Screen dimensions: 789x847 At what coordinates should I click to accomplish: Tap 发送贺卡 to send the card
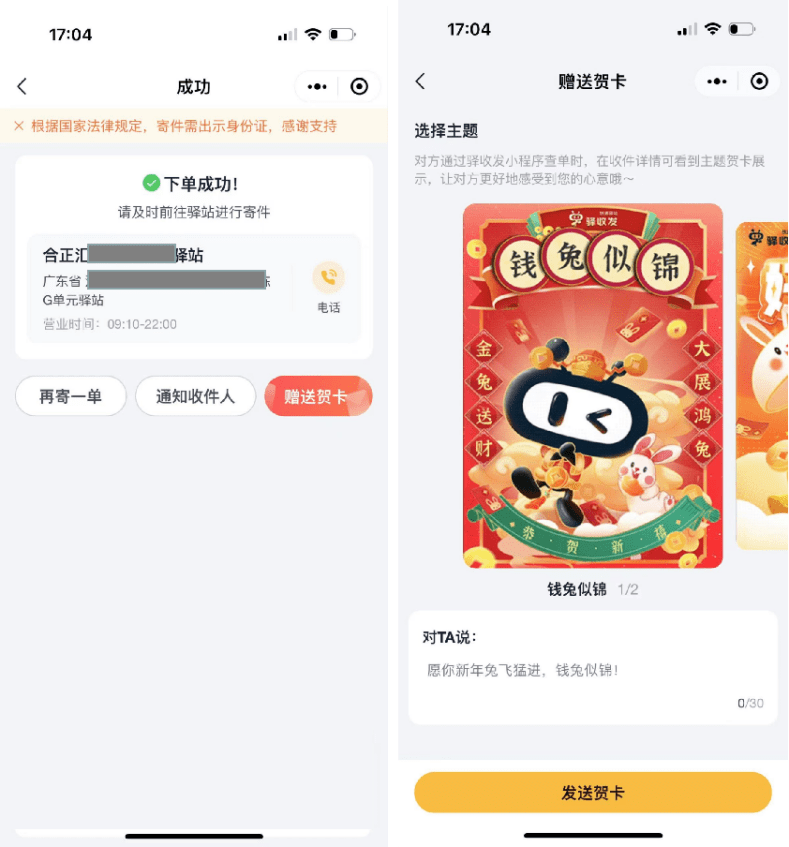tap(592, 793)
